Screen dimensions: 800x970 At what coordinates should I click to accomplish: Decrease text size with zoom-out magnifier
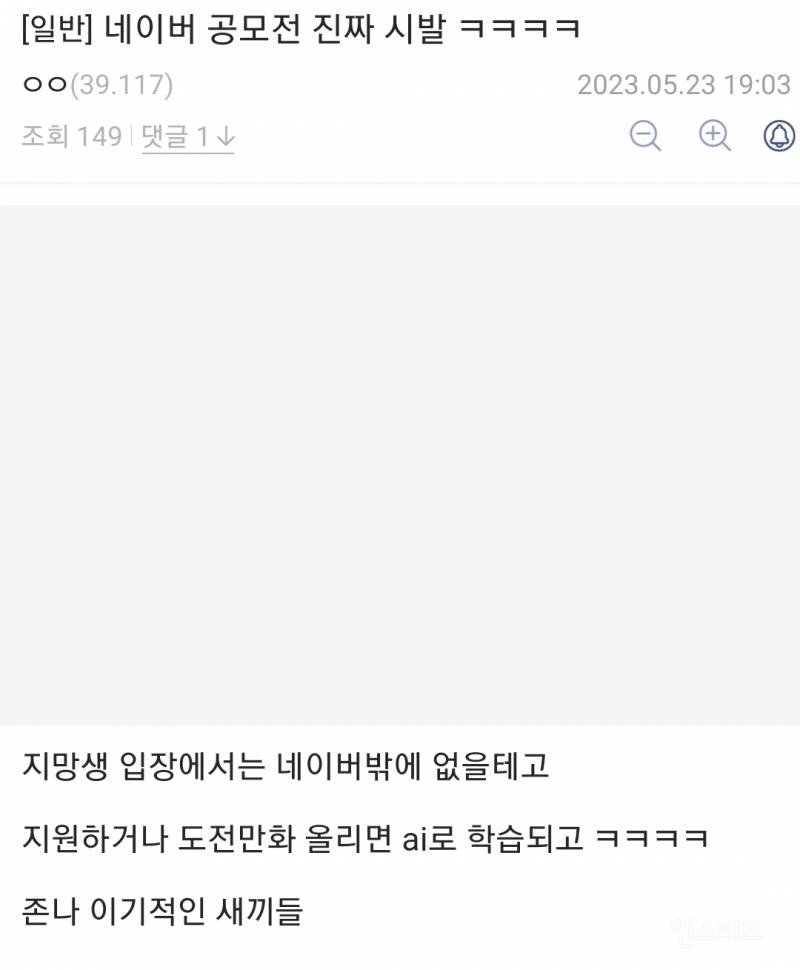[x=646, y=135]
